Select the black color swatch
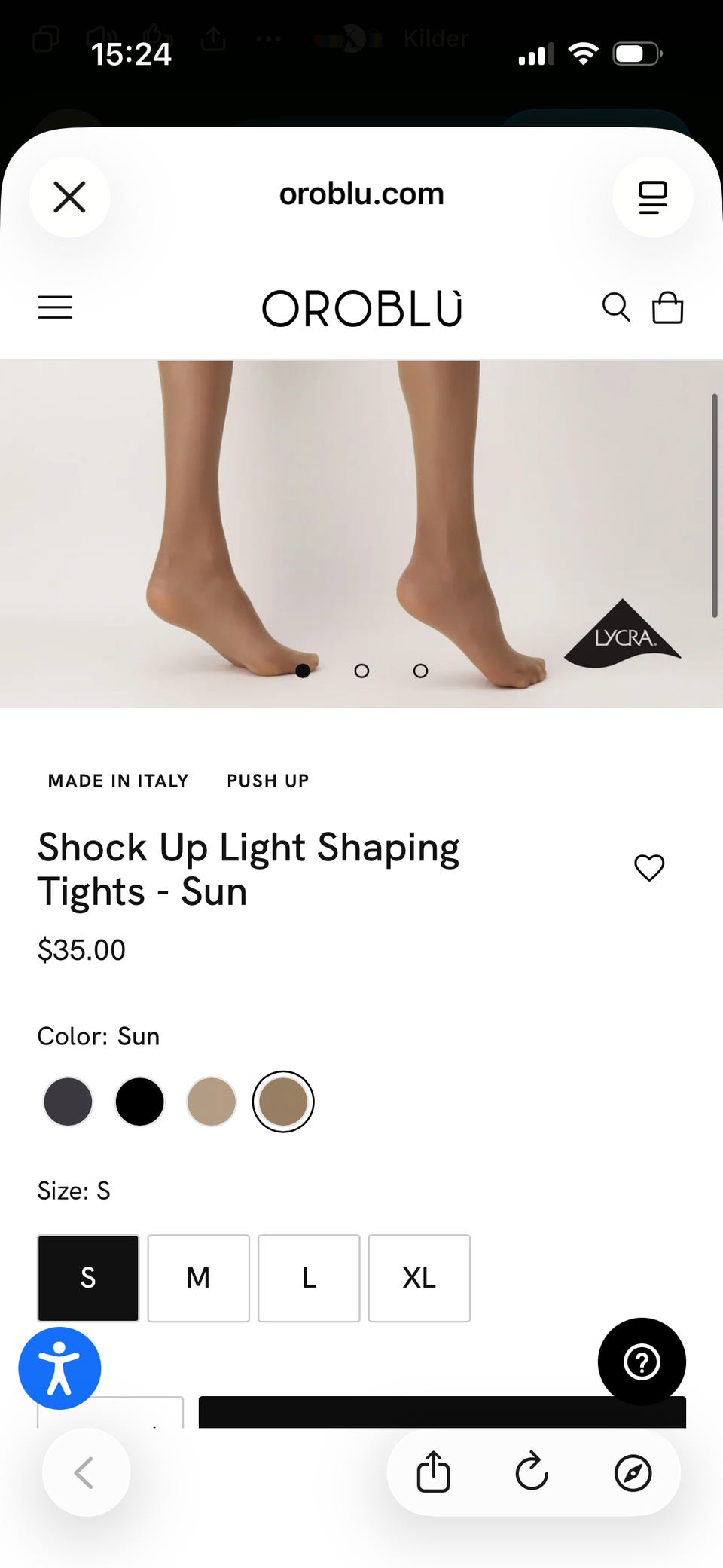723x1568 pixels. 139,1102
